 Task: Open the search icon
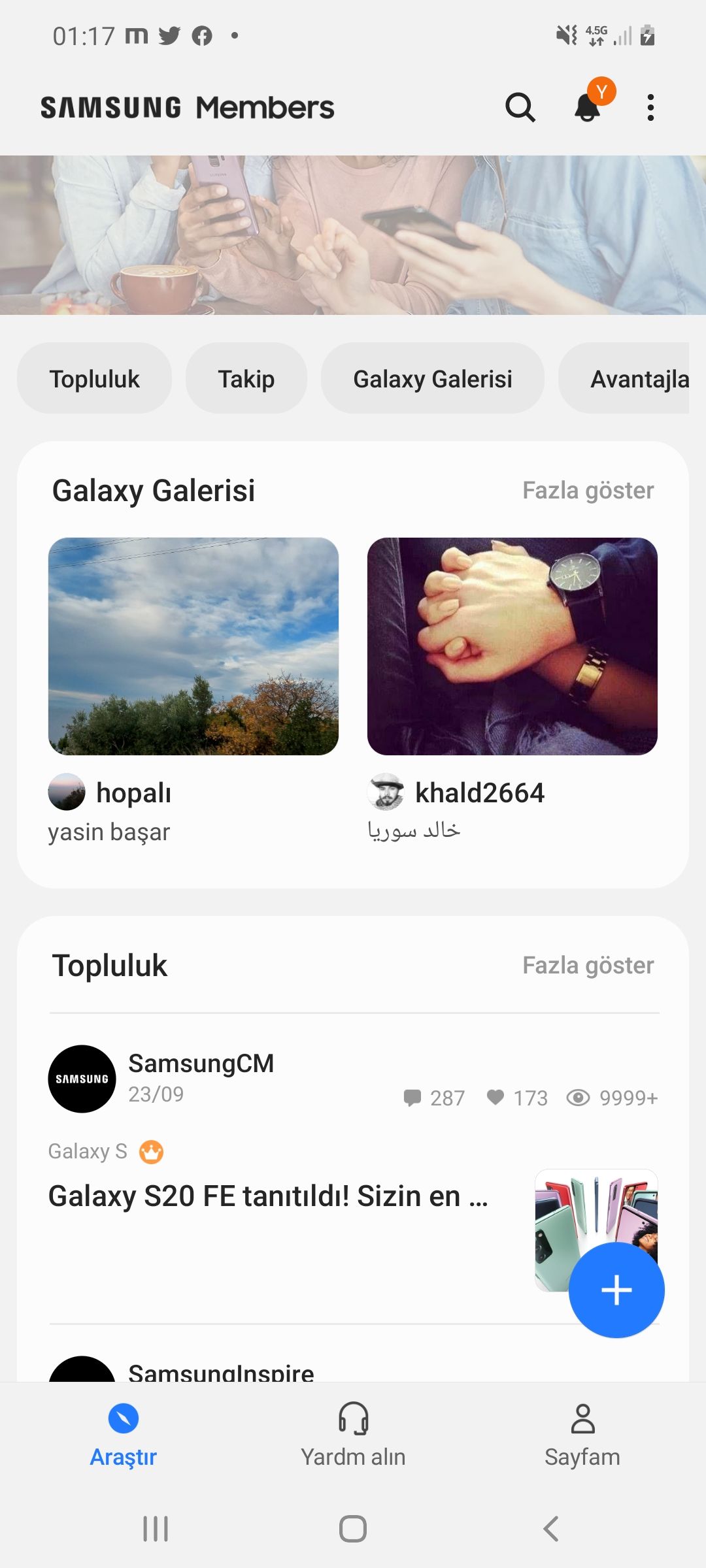point(520,108)
